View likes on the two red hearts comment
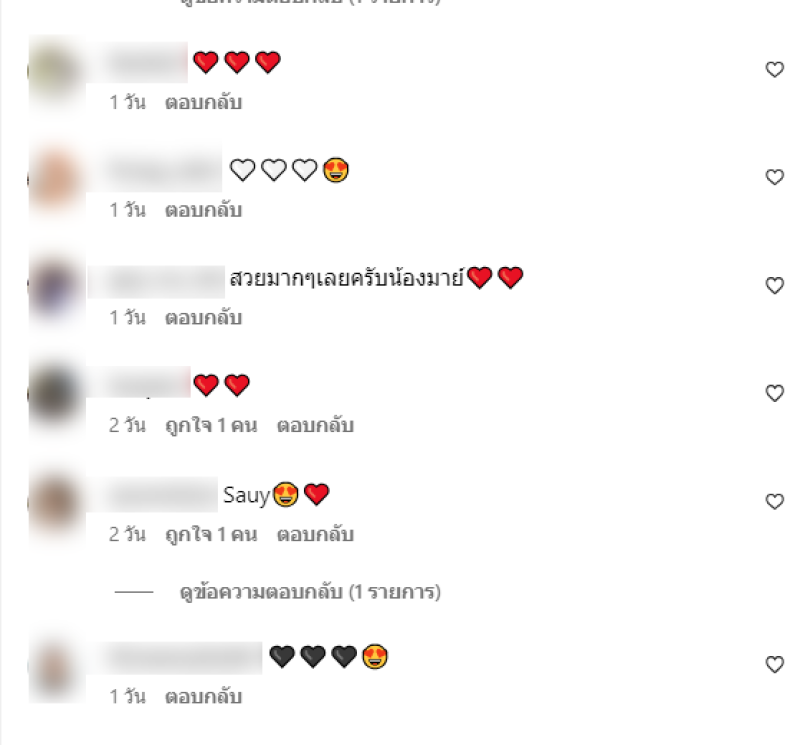Image resolution: width=800 pixels, height=745 pixels. pos(211,426)
